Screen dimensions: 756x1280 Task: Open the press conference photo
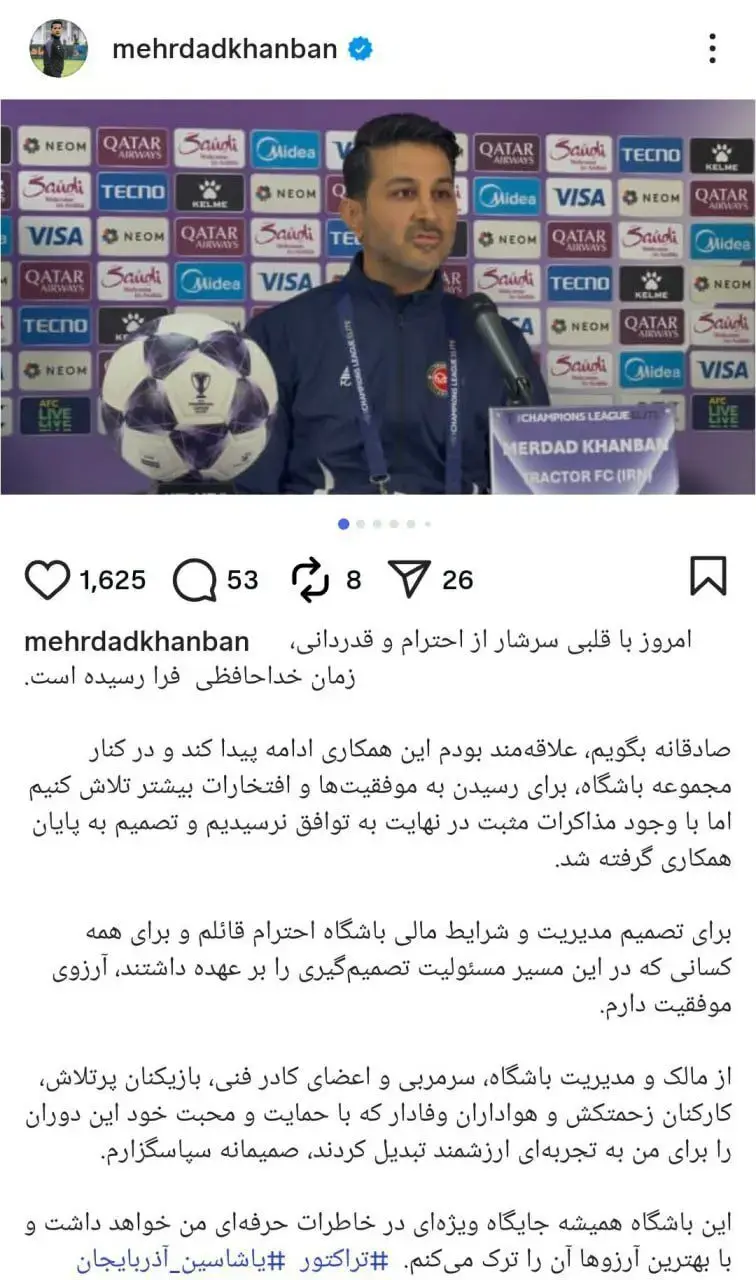pos(378,296)
